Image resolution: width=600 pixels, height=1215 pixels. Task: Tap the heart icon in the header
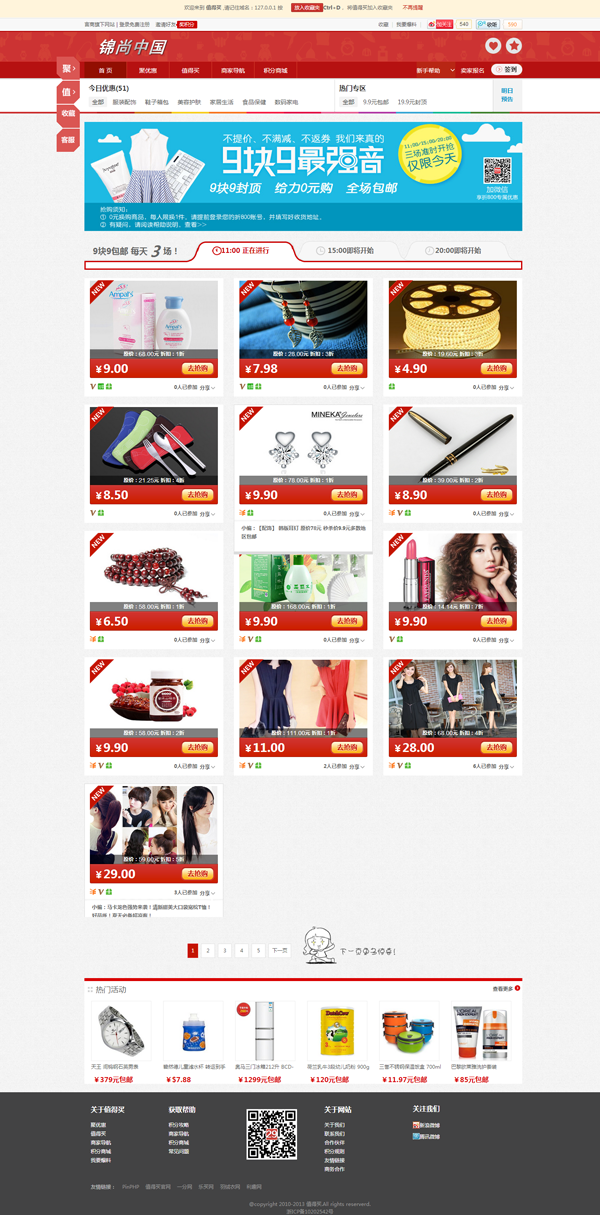493,46
